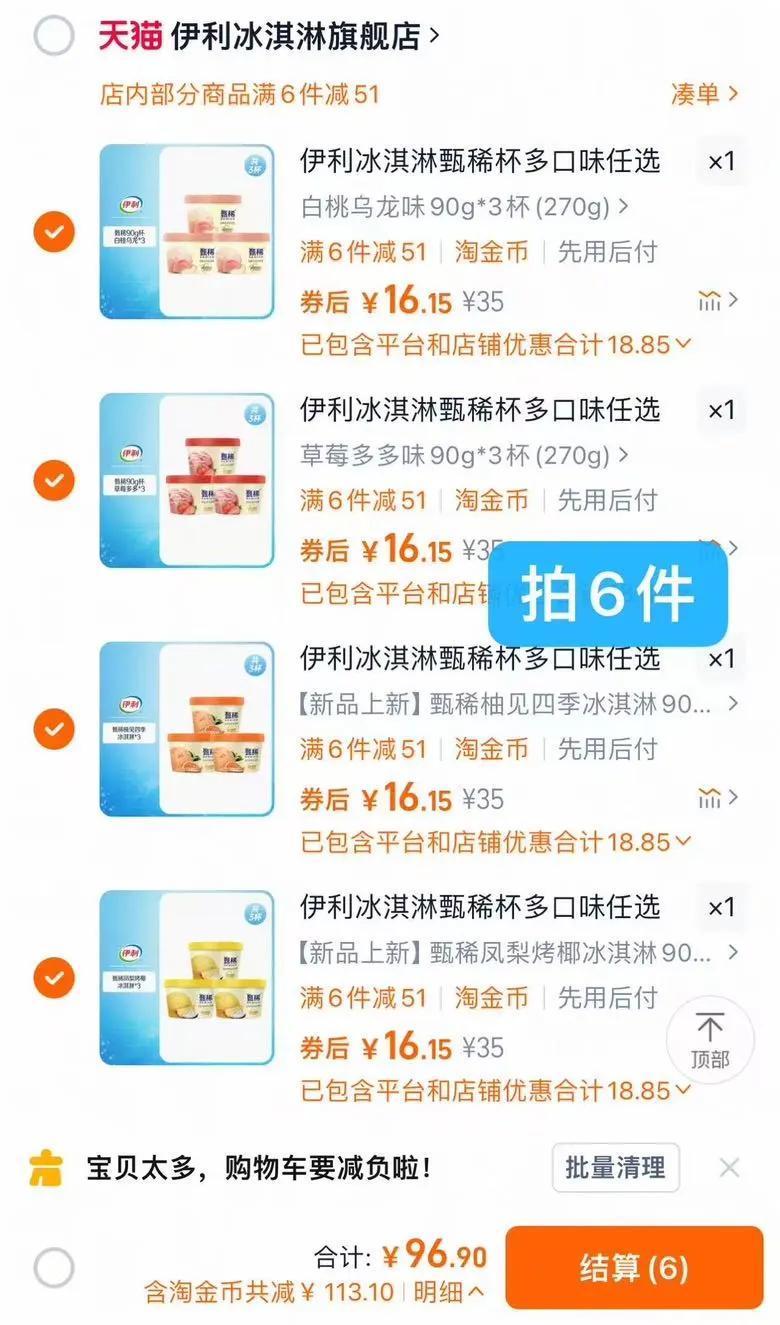
Task: Check out with 结算 (6)
Action: pos(634,1268)
